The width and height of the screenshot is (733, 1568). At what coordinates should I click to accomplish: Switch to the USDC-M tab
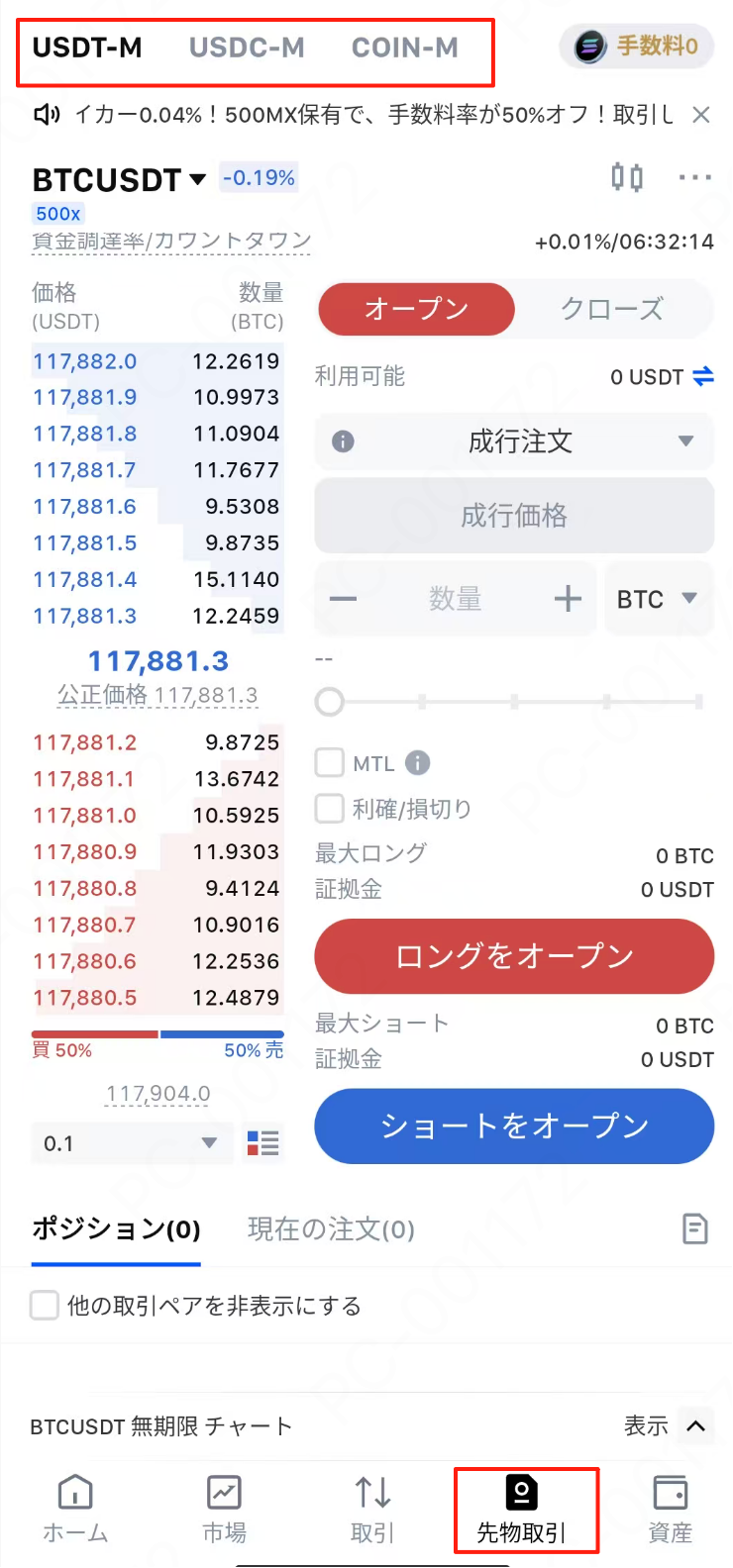point(247,48)
